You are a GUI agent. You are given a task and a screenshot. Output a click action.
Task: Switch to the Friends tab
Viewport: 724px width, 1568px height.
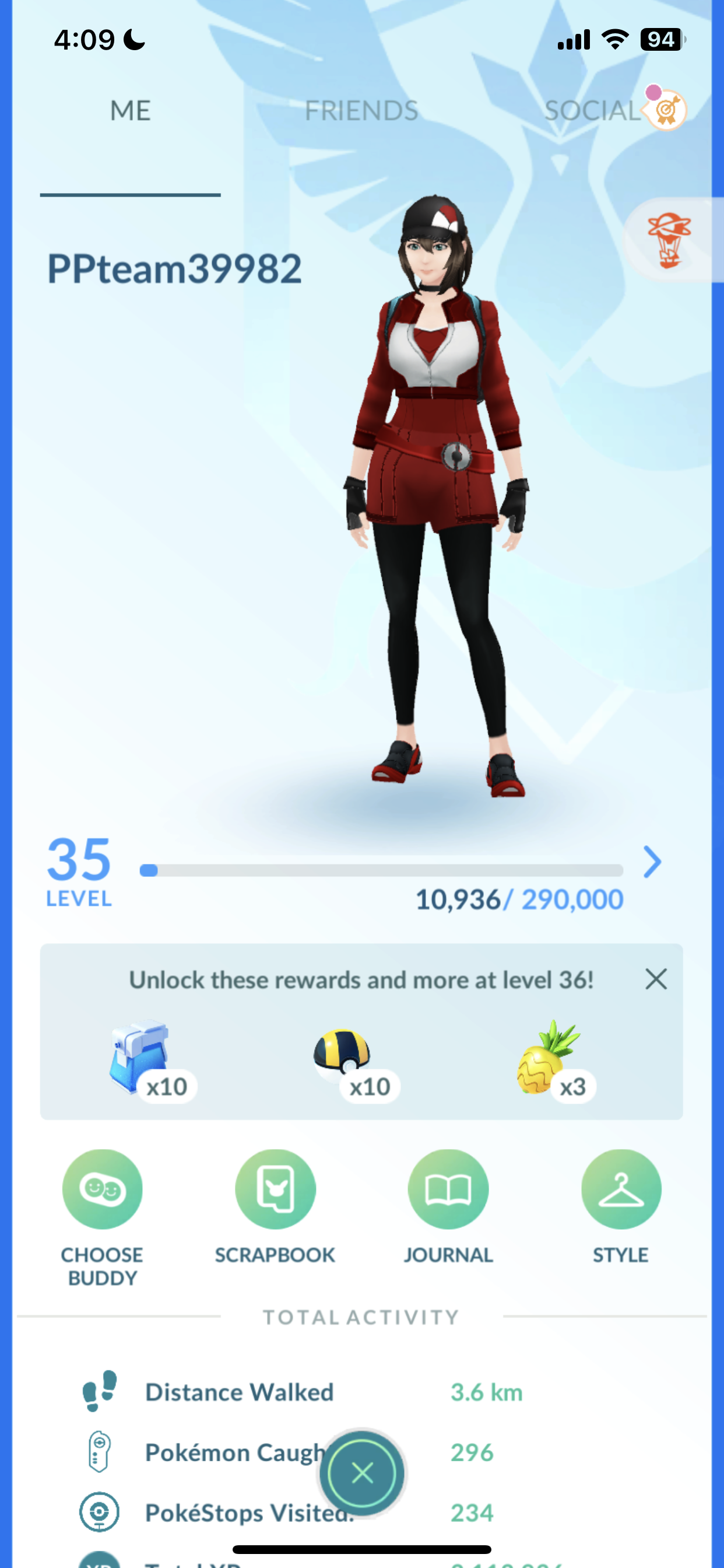coord(361,111)
